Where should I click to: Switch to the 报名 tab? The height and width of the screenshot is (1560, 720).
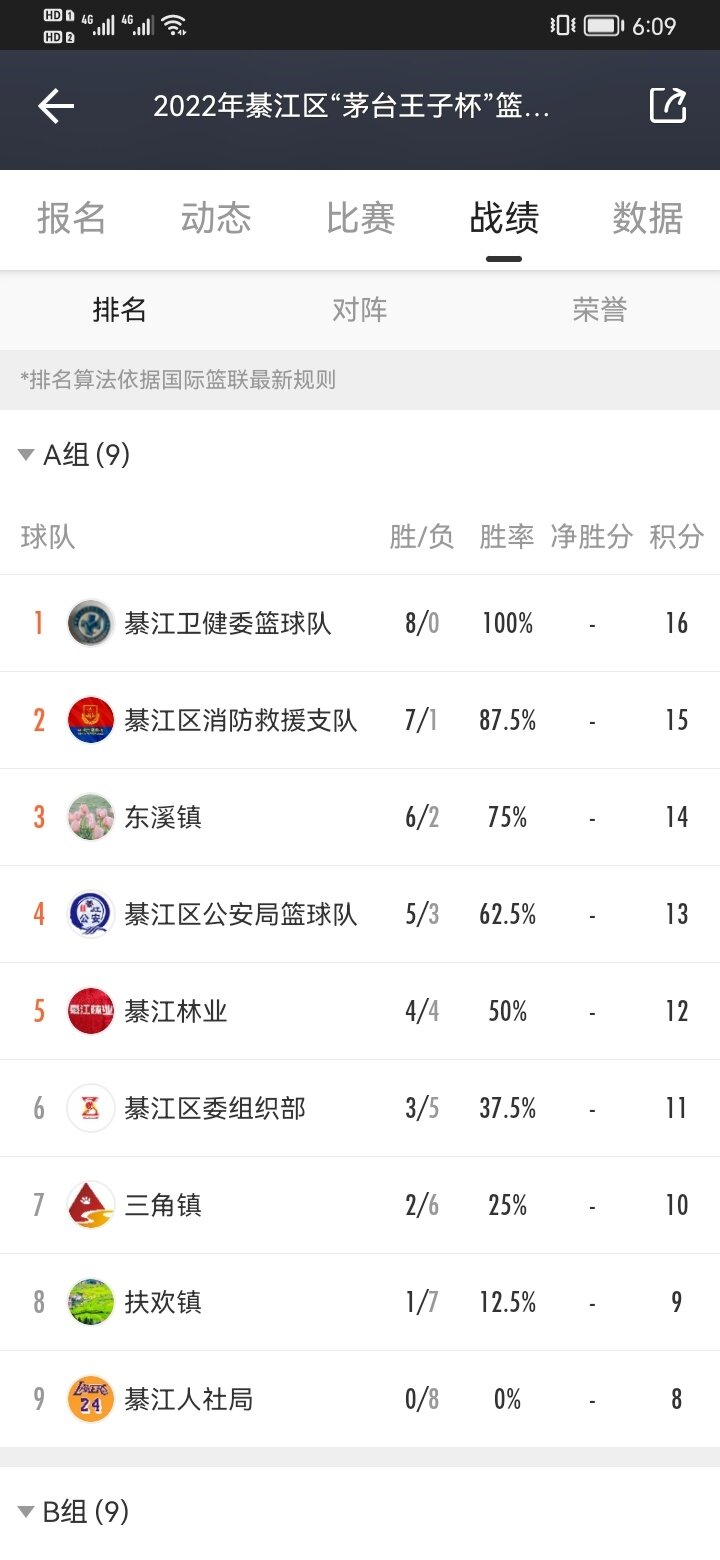point(72,218)
